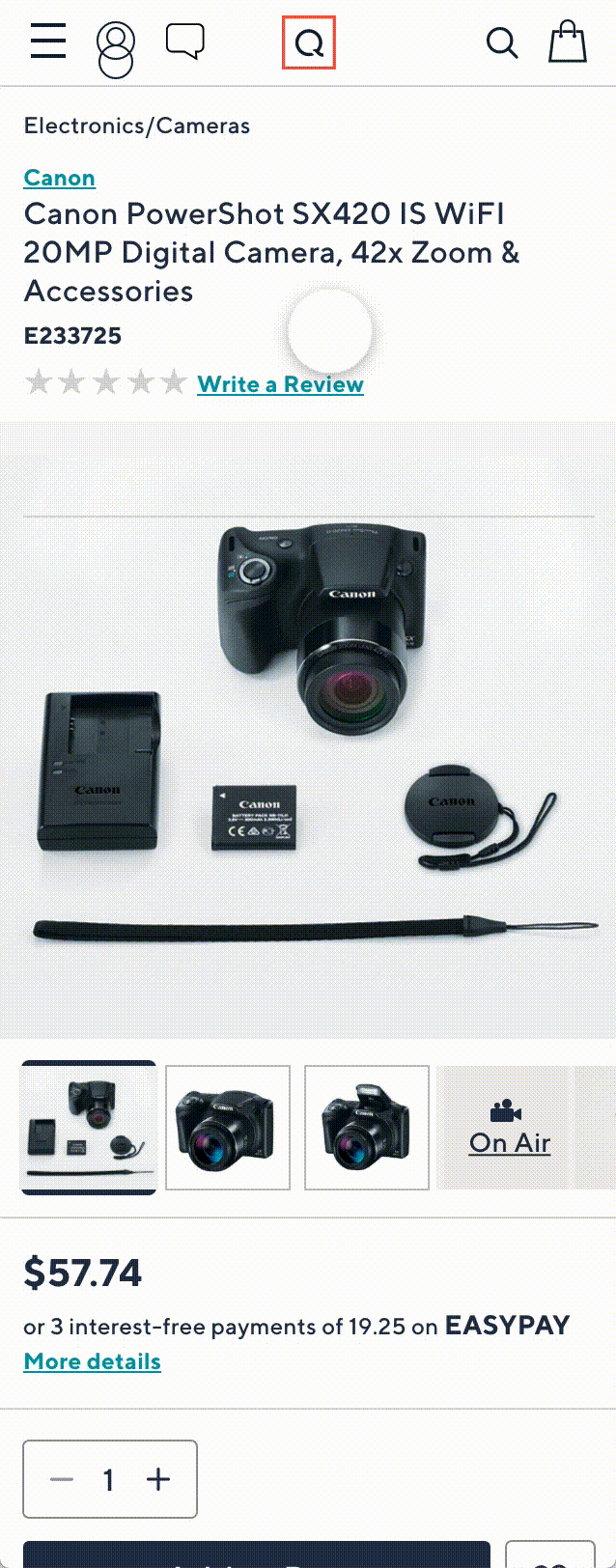Select the thumbnail showing camera with accessories
Image resolution: width=616 pixels, height=1568 pixels.
[x=89, y=1128]
